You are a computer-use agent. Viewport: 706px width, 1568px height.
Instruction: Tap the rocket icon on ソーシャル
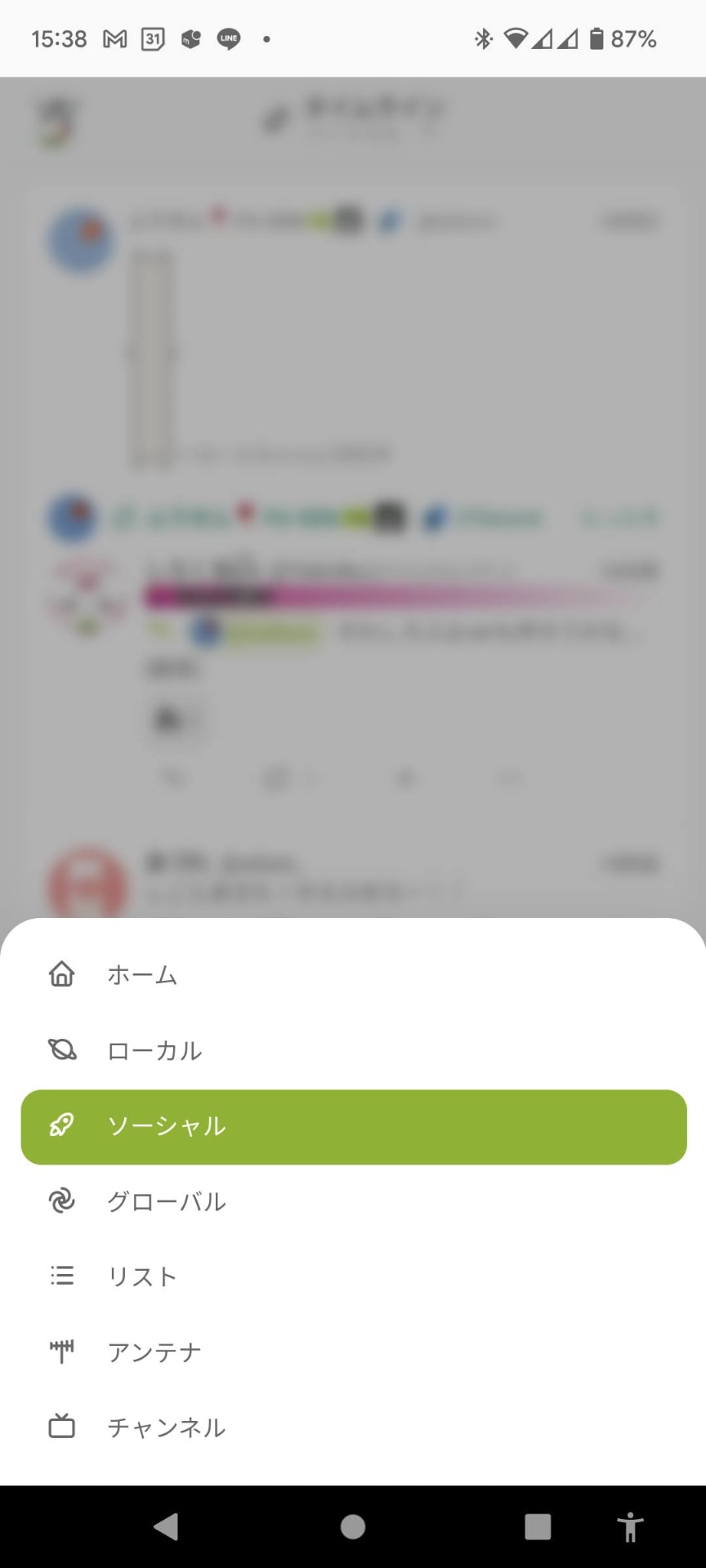[x=61, y=1126]
